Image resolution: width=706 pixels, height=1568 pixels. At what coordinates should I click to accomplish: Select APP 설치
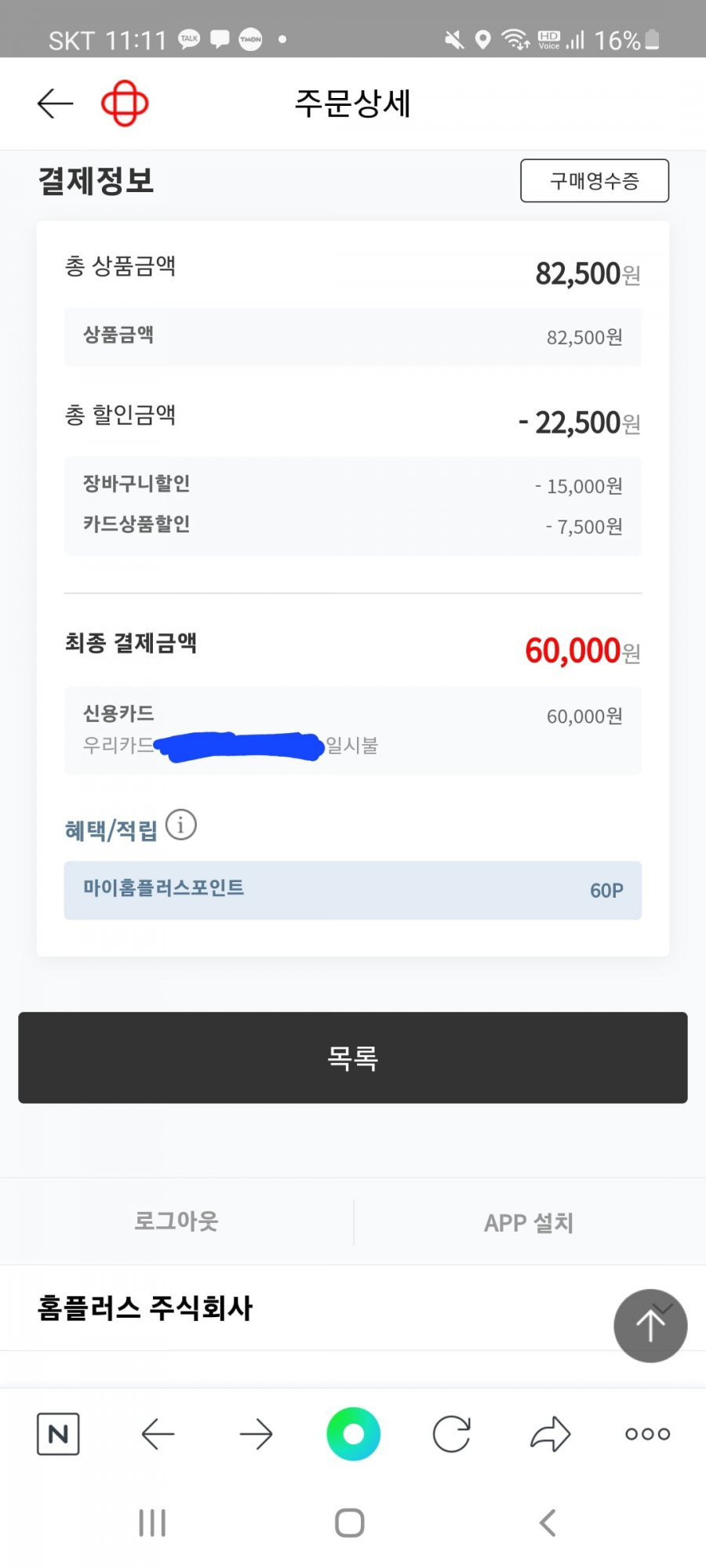point(529,1222)
